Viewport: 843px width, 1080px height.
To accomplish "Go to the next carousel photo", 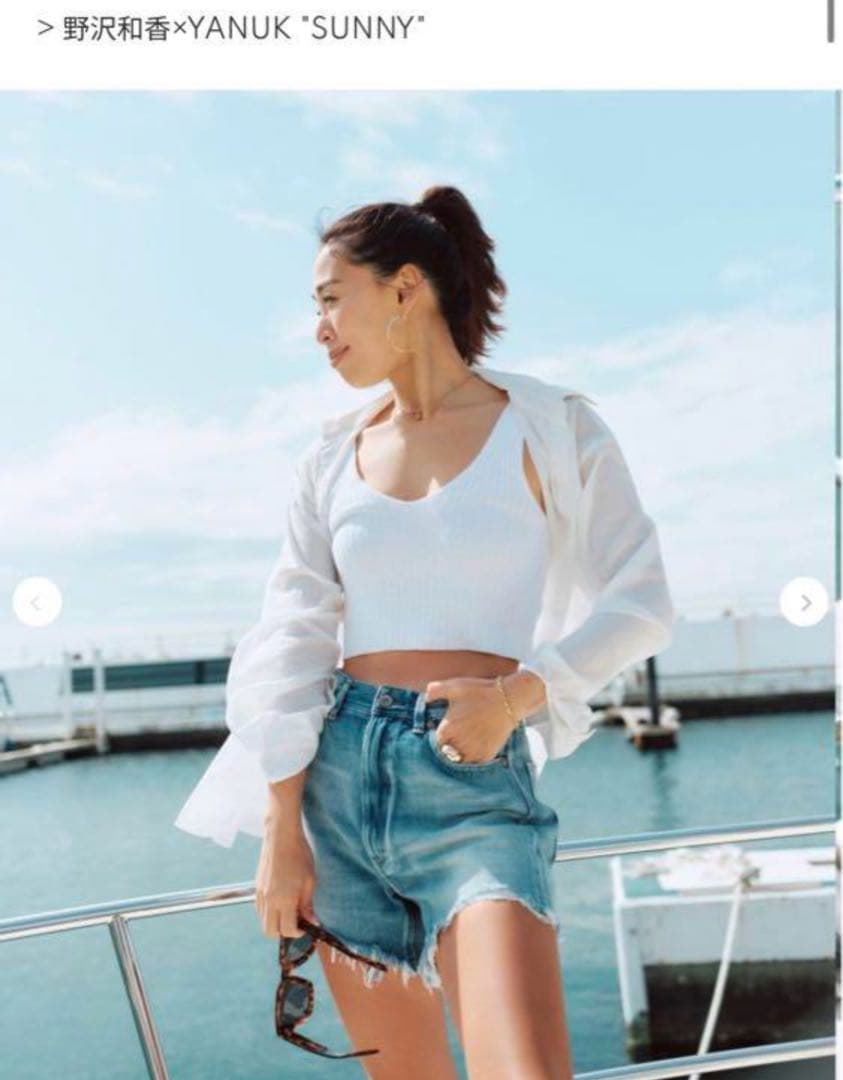I will tap(804, 602).
